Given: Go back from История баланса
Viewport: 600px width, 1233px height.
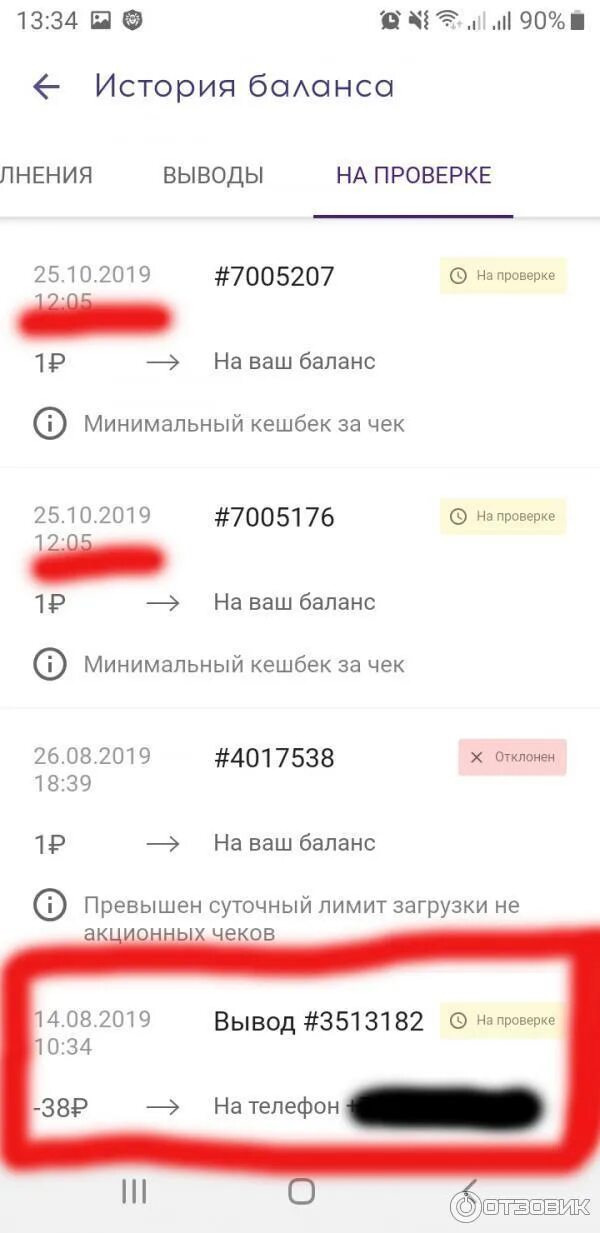Looking at the screenshot, I should pos(46,87).
